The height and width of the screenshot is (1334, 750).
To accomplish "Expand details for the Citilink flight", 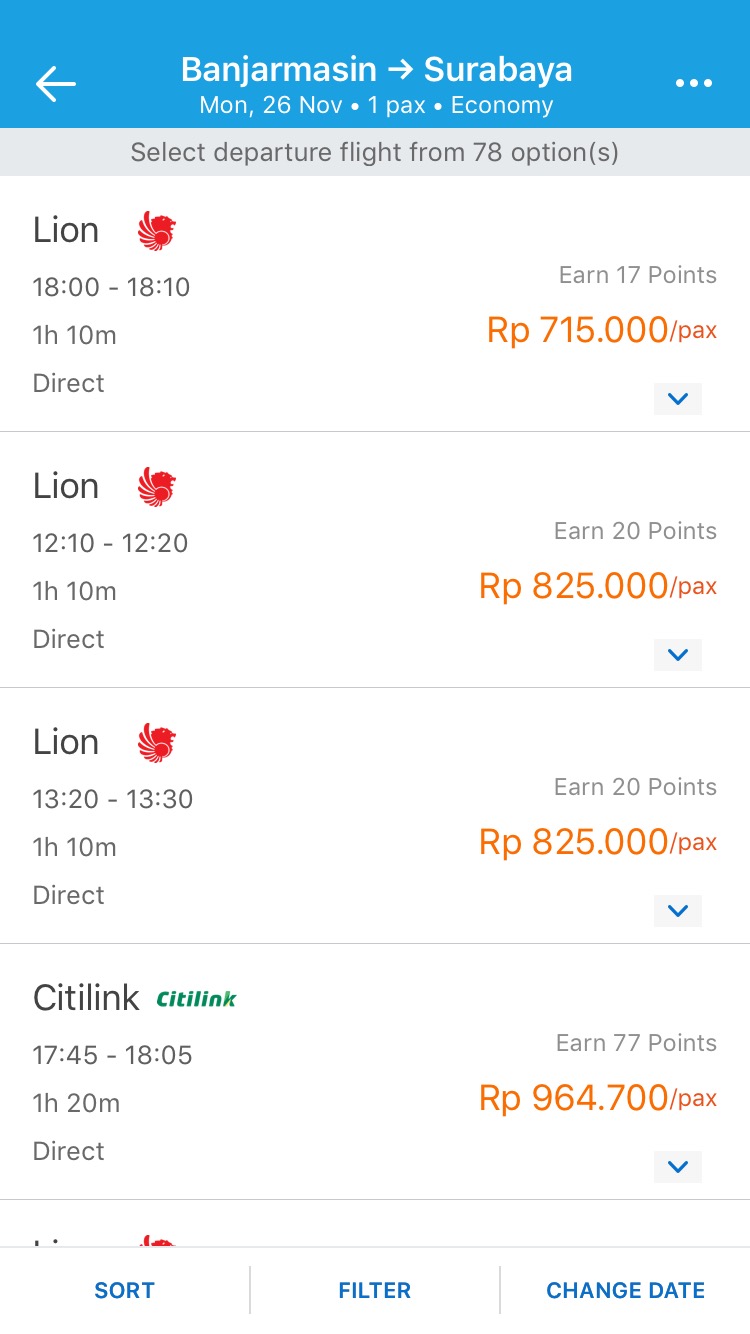I will (x=678, y=1167).
